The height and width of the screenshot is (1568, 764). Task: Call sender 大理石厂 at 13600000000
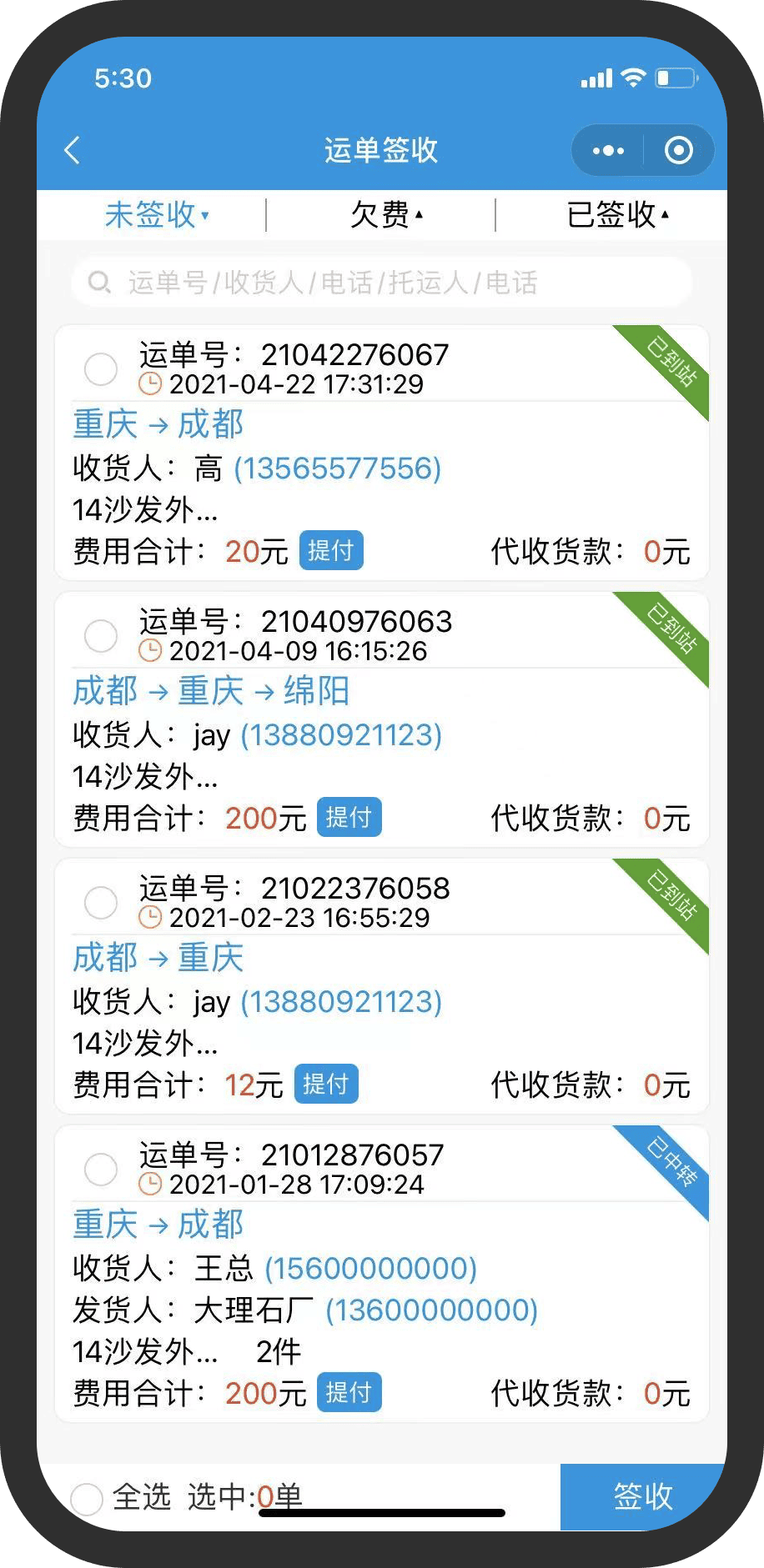[431, 1310]
